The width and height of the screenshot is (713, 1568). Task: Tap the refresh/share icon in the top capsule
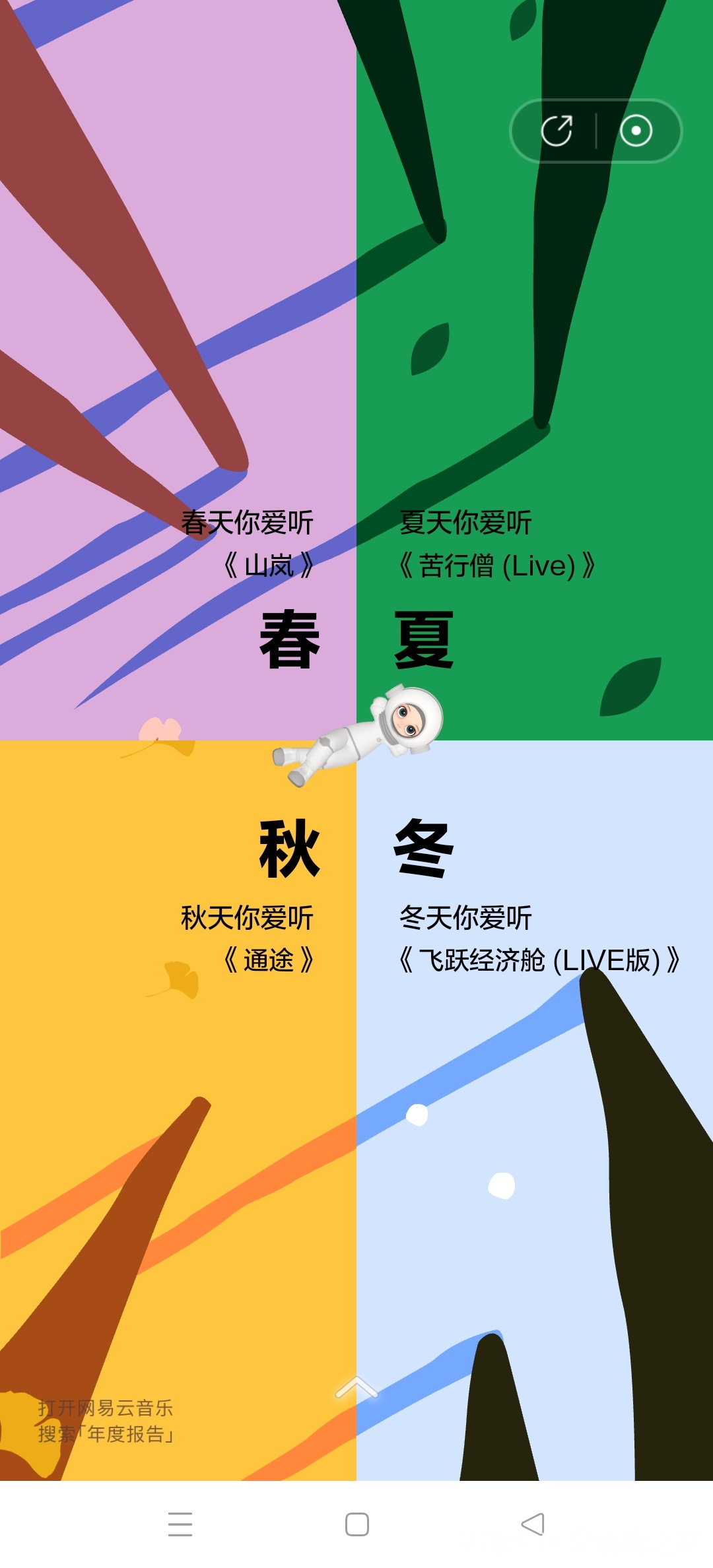tap(557, 131)
